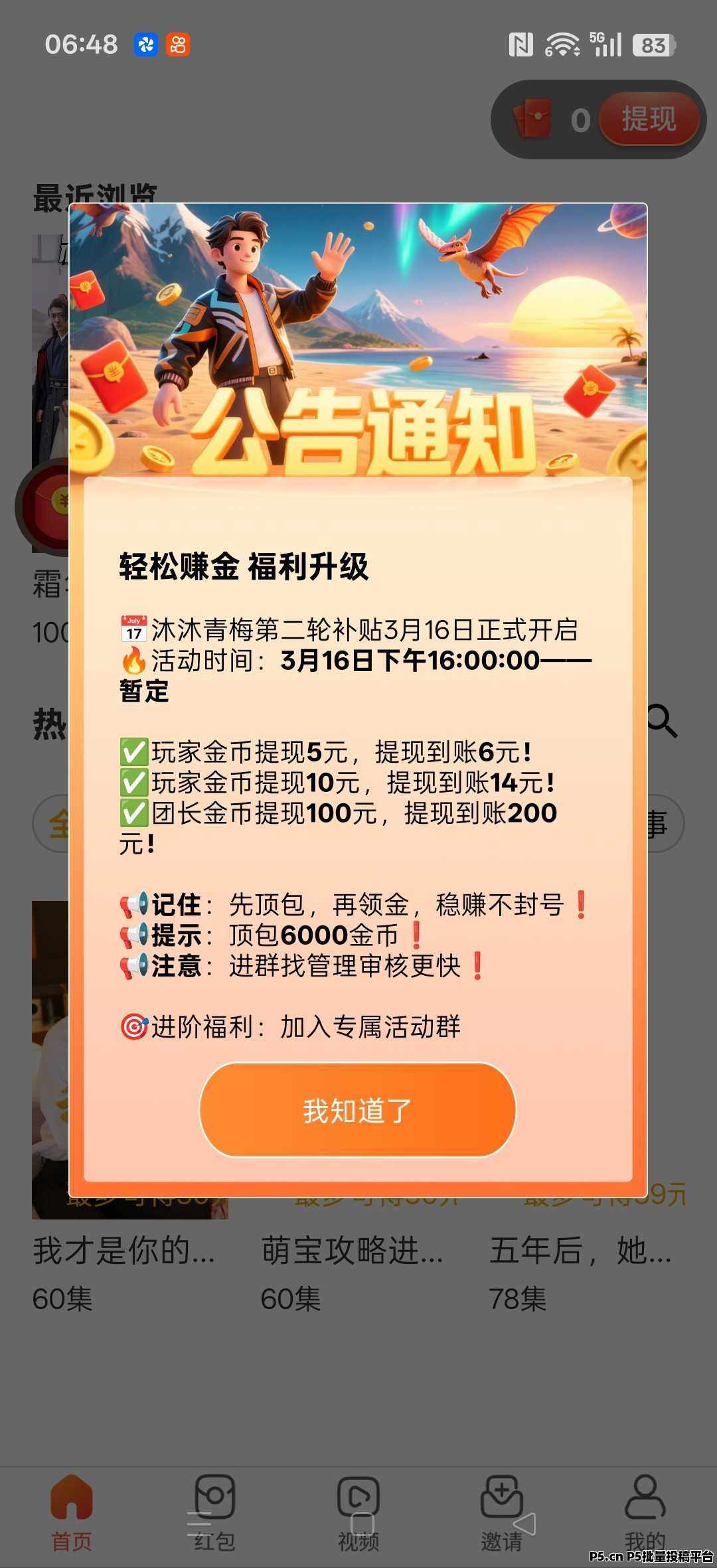This screenshot has height=1568, width=717.
Task: Open the drama 萌宝攻略进...
Action: 352,1251
